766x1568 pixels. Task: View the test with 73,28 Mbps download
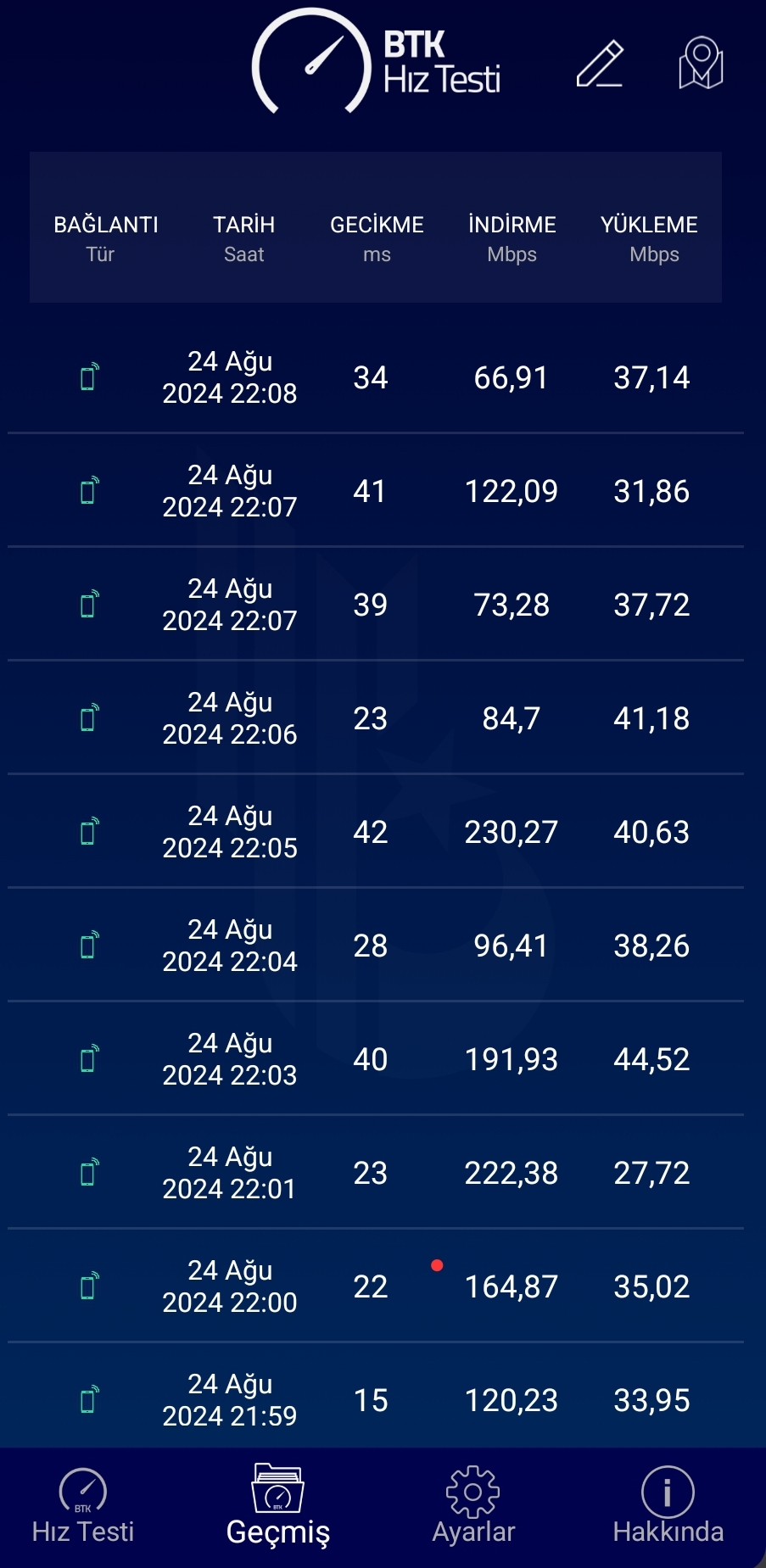[376, 605]
